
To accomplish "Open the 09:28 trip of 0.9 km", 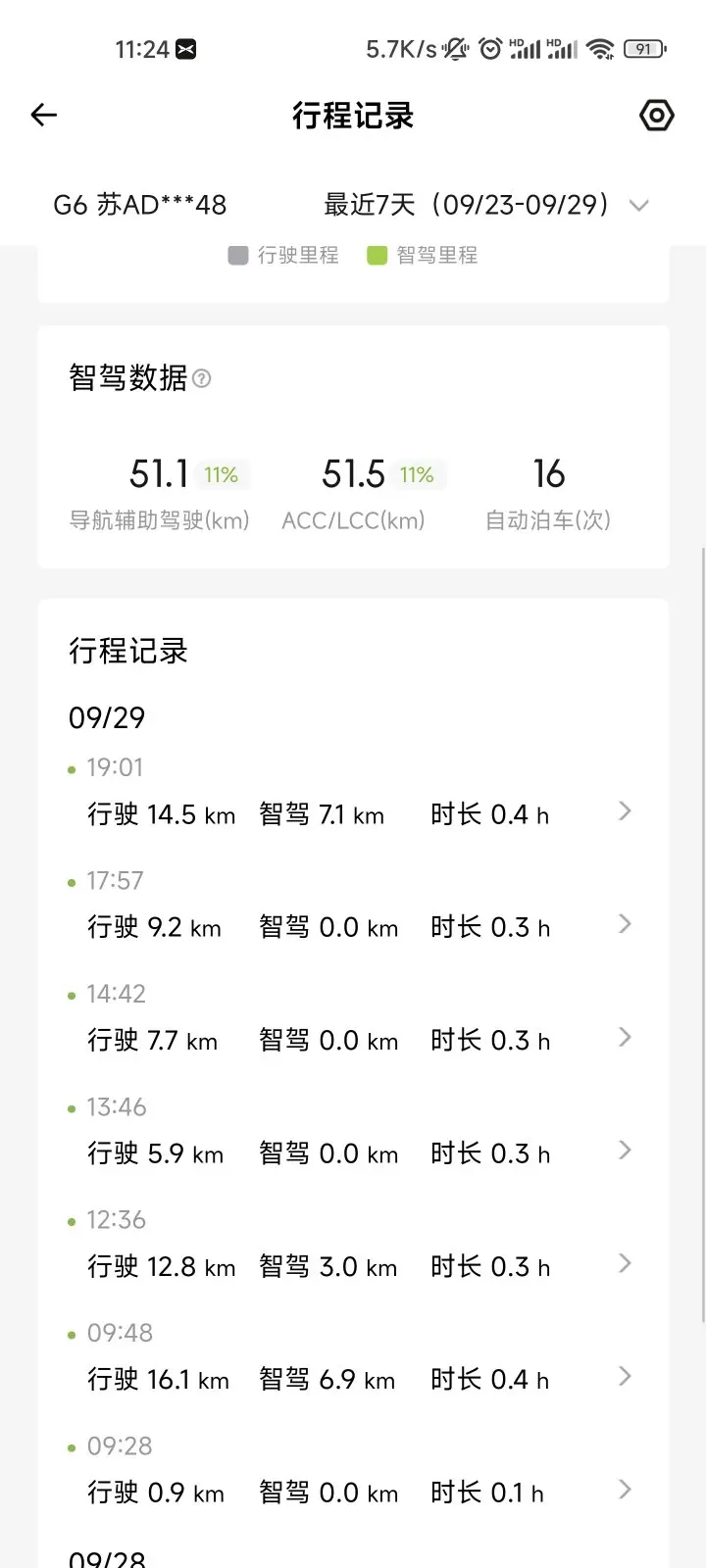I will tap(353, 1472).
